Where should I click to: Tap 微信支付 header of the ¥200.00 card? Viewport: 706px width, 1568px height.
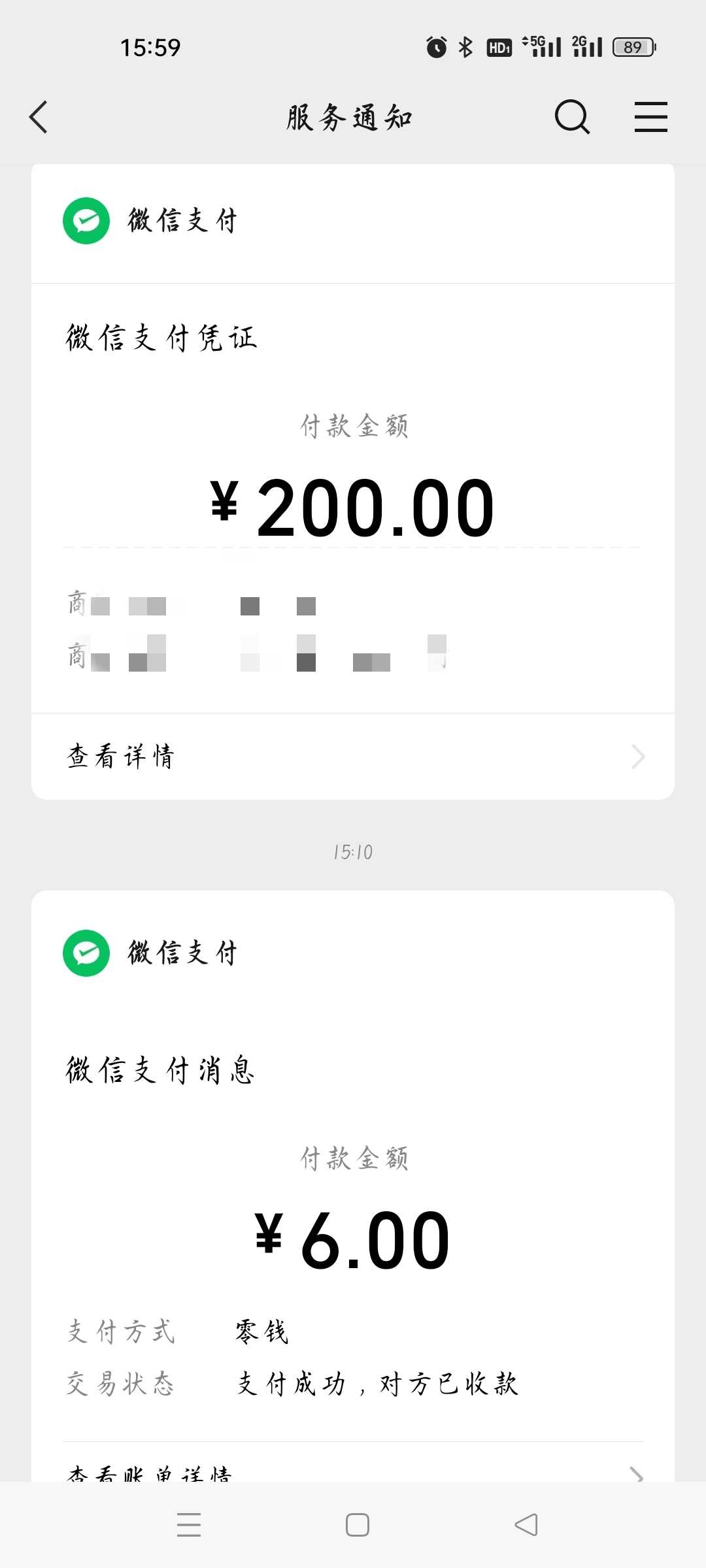353,221
